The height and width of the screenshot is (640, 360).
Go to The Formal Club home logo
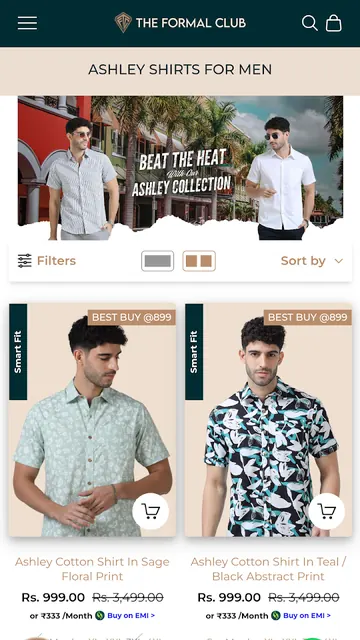tap(180, 23)
